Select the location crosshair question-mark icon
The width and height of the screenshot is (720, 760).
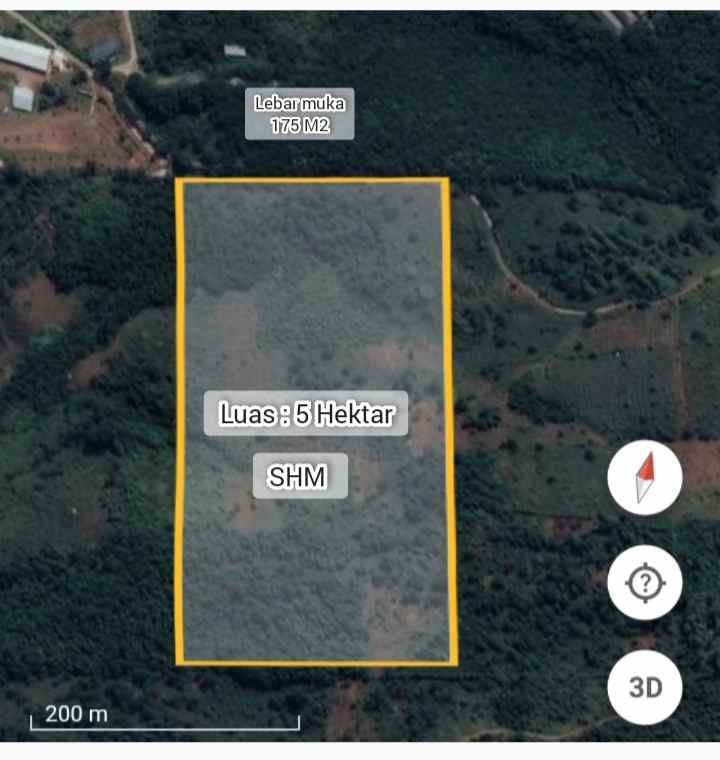tap(644, 582)
